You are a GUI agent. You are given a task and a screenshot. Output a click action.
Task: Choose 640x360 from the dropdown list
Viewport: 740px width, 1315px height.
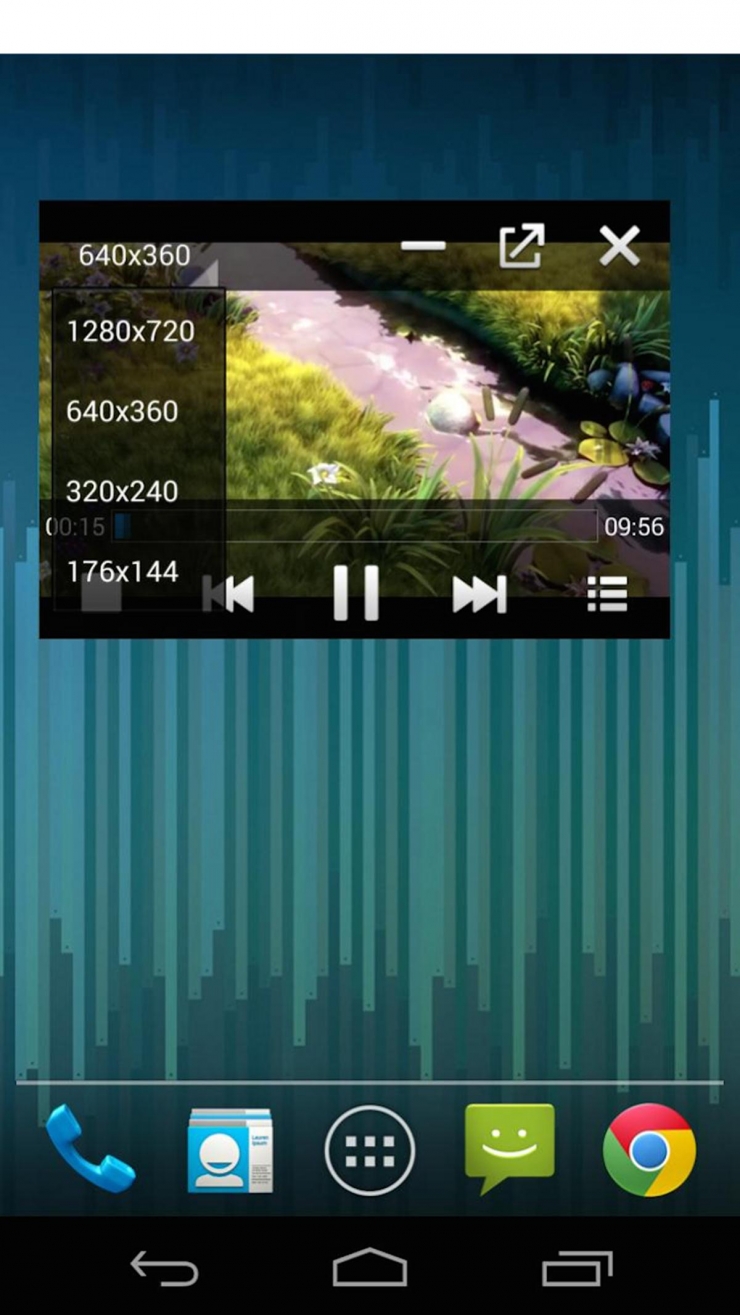[x=123, y=411]
